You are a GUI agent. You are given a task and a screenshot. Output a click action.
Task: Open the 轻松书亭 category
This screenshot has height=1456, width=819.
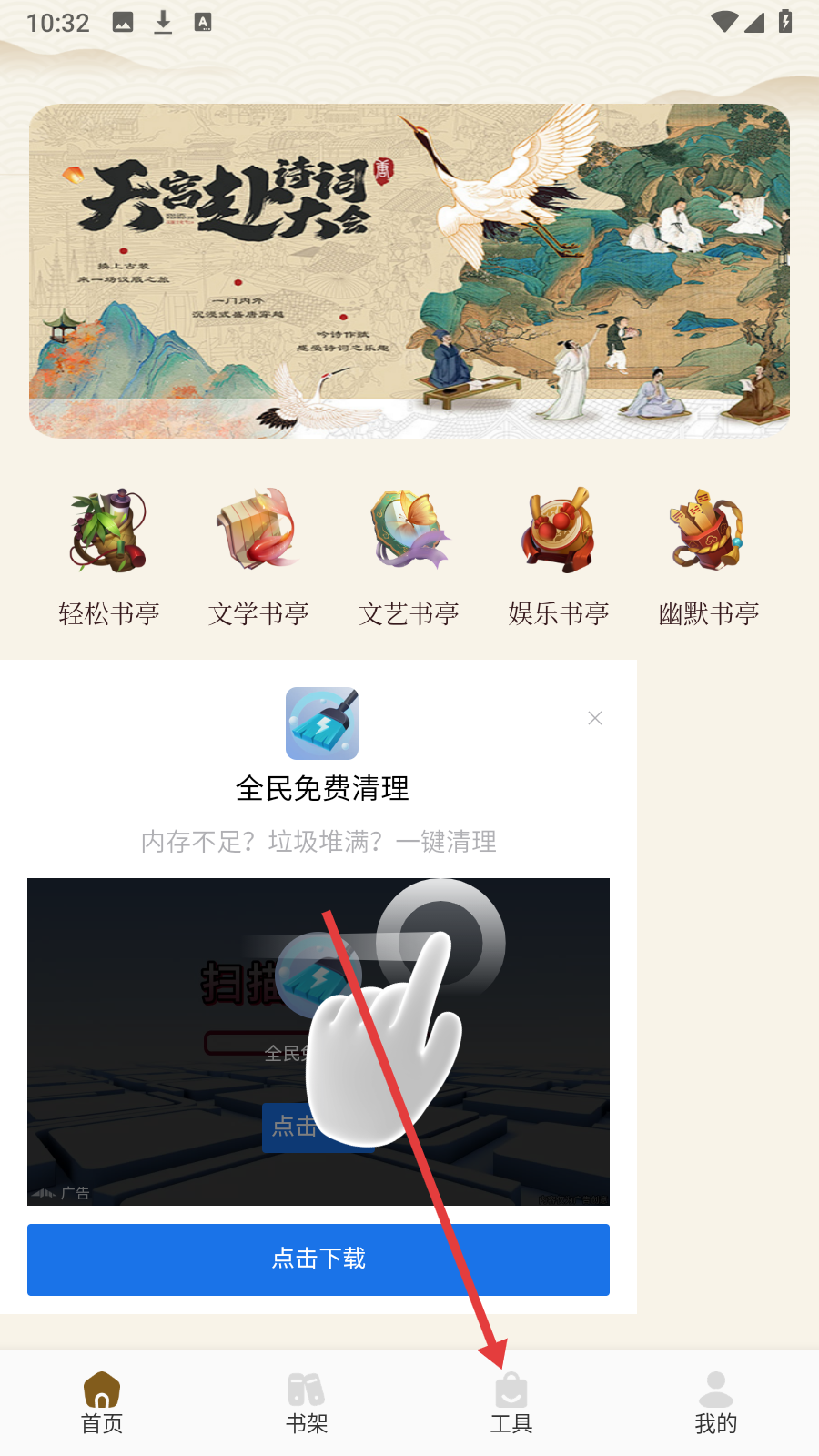point(109,557)
